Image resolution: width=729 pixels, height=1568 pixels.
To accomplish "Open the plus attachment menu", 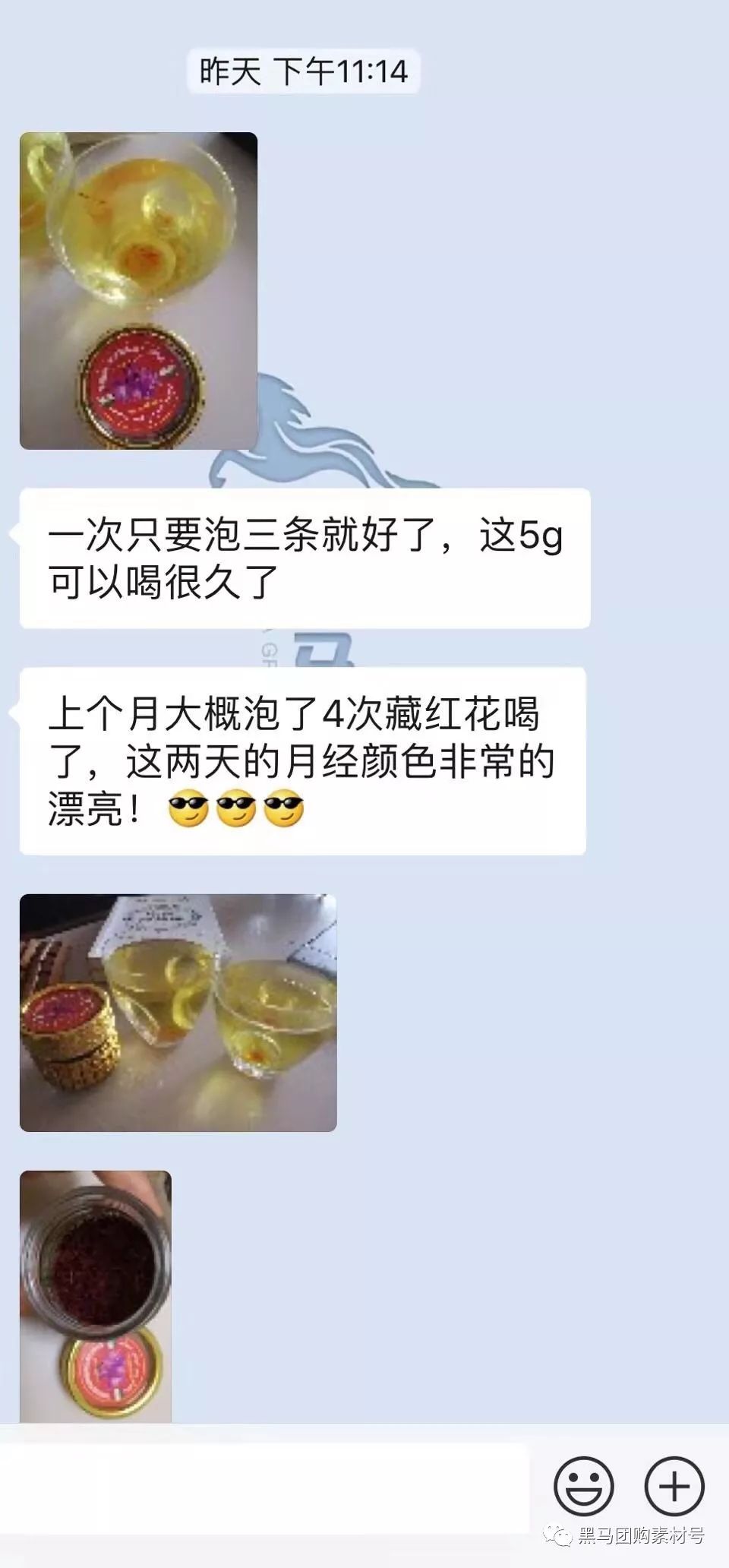I will coord(674,1486).
